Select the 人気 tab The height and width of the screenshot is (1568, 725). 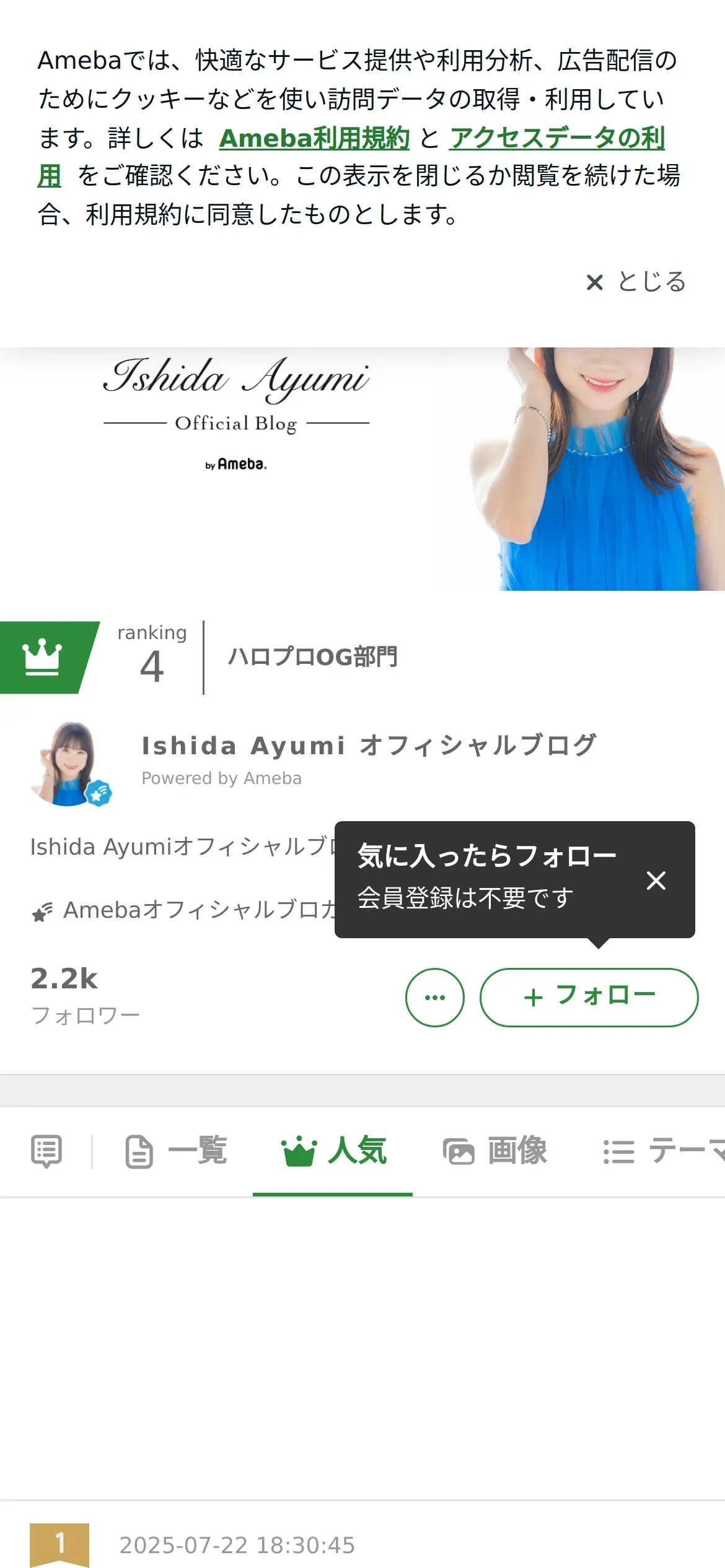(x=333, y=1151)
